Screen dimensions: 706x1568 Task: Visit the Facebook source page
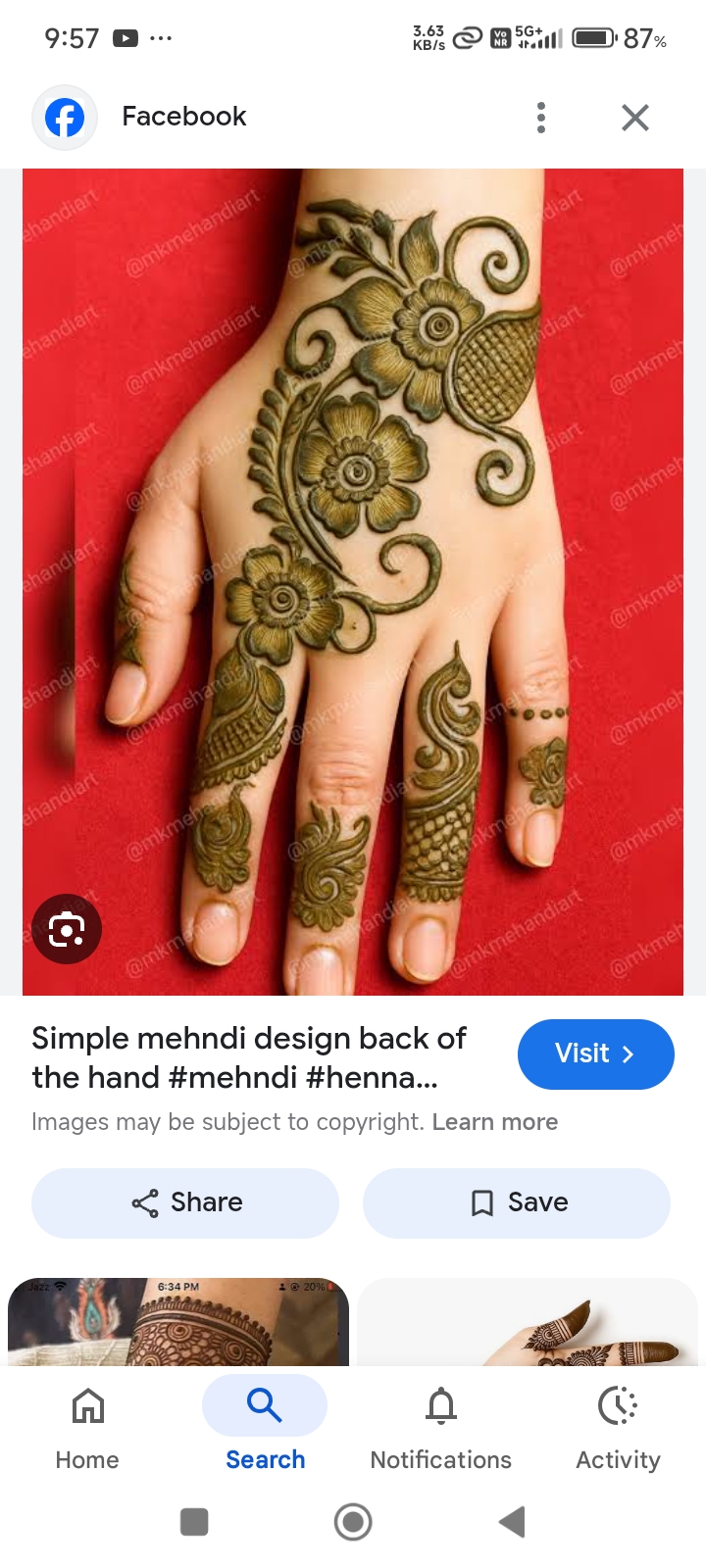pyautogui.click(x=595, y=1053)
